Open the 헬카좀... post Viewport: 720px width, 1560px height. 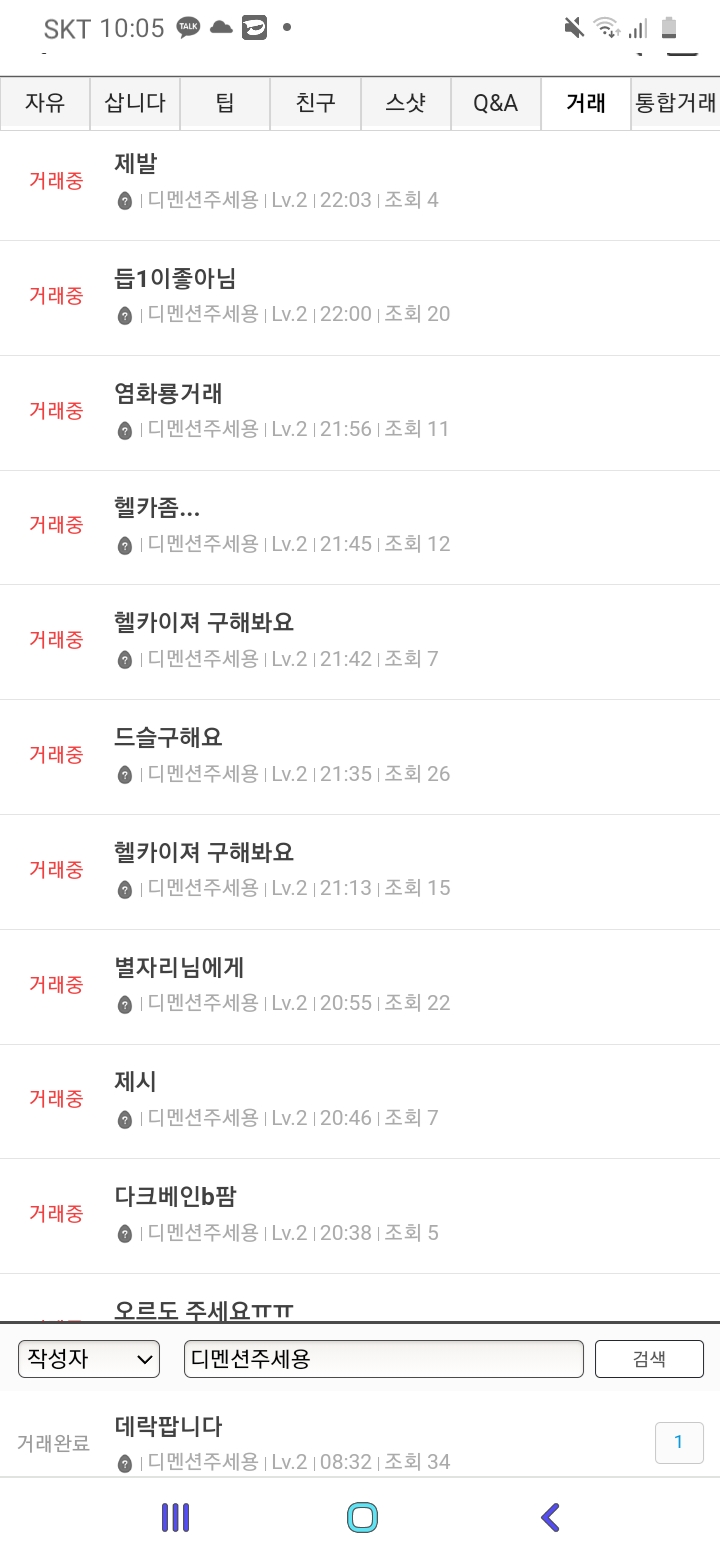click(x=157, y=508)
